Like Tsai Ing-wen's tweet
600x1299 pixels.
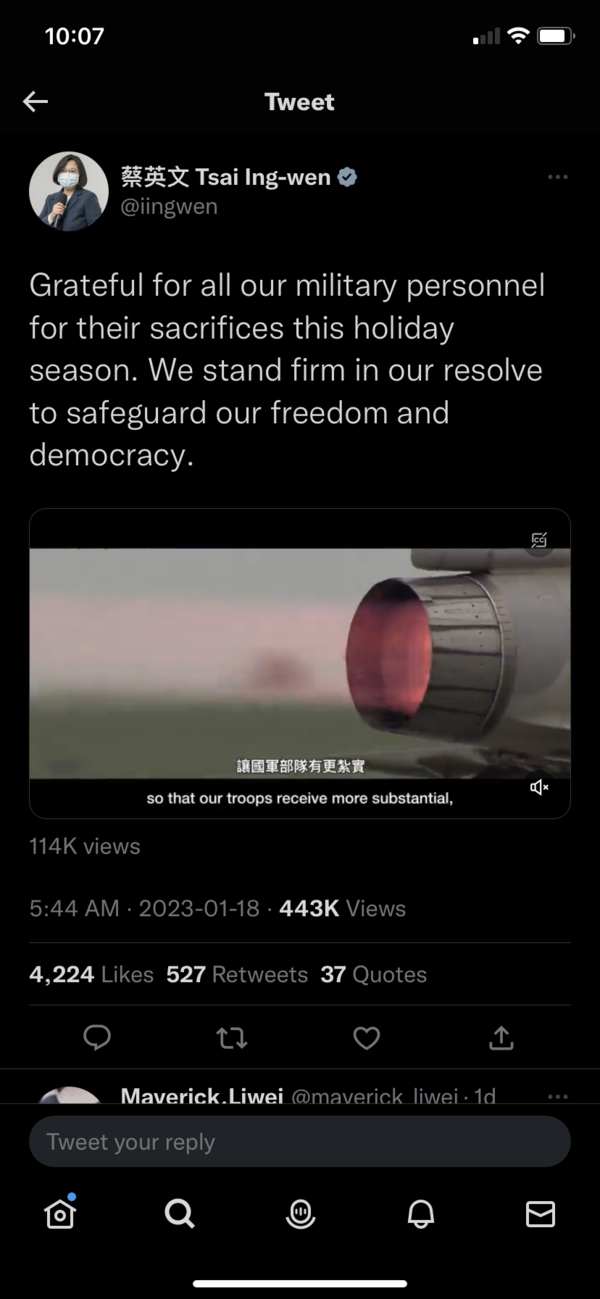[367, 1038]
